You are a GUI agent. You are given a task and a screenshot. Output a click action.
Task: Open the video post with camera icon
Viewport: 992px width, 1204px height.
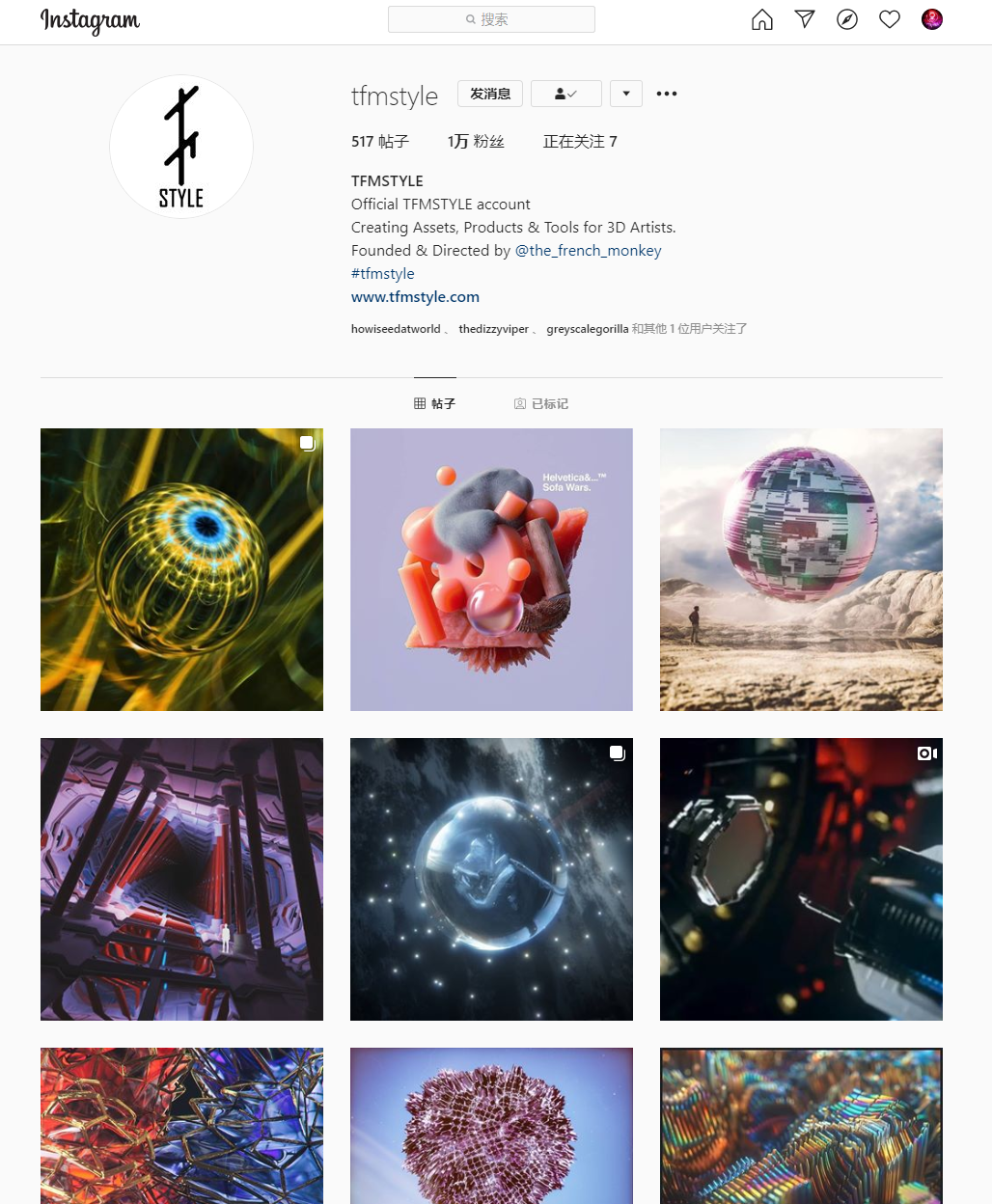[x=801, y=879]
